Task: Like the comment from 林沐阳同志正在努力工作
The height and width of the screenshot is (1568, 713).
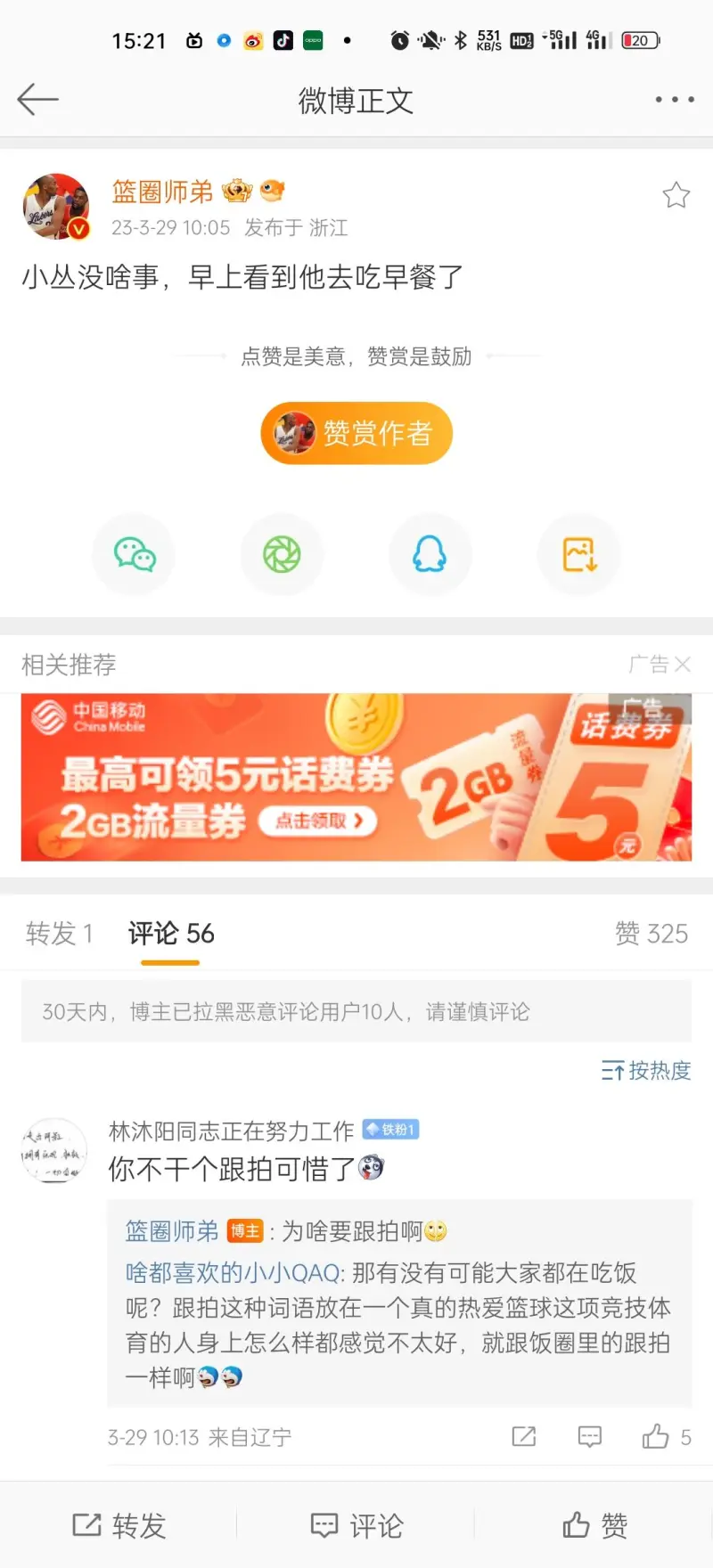Action: 656,1437
